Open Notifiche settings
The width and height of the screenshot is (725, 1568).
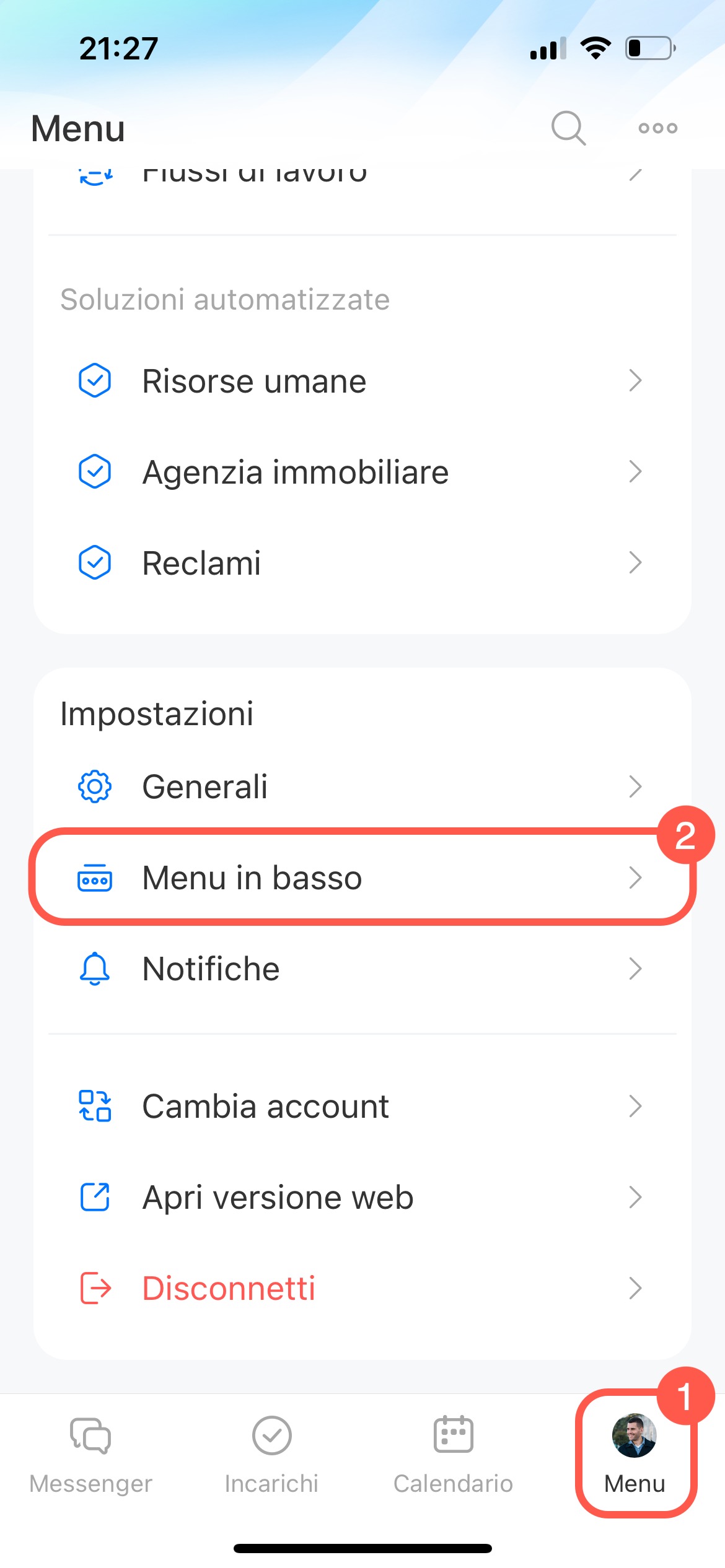pos(362,969)
